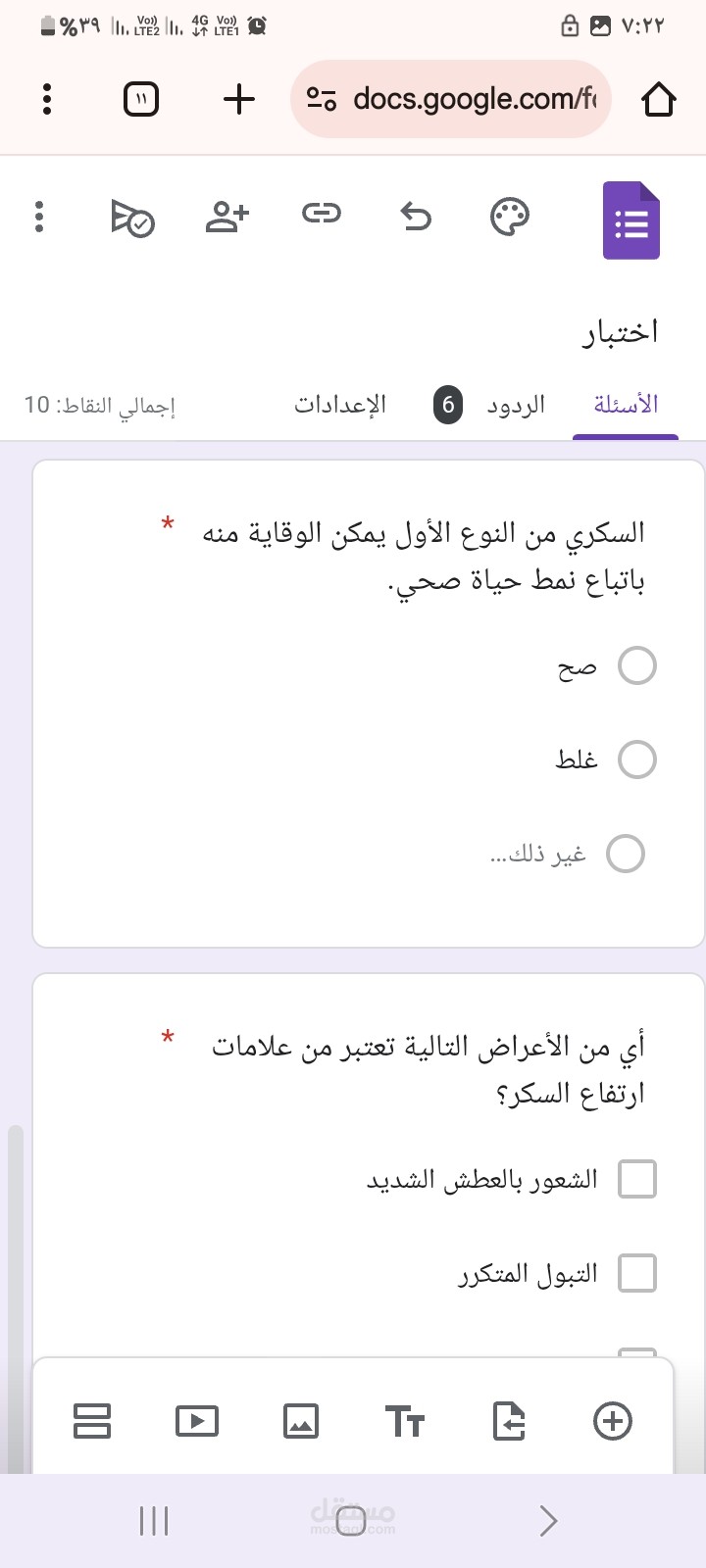Screen dimensions: 706x1568
Task: Go to the browser home page
Action: click(659, 99)
